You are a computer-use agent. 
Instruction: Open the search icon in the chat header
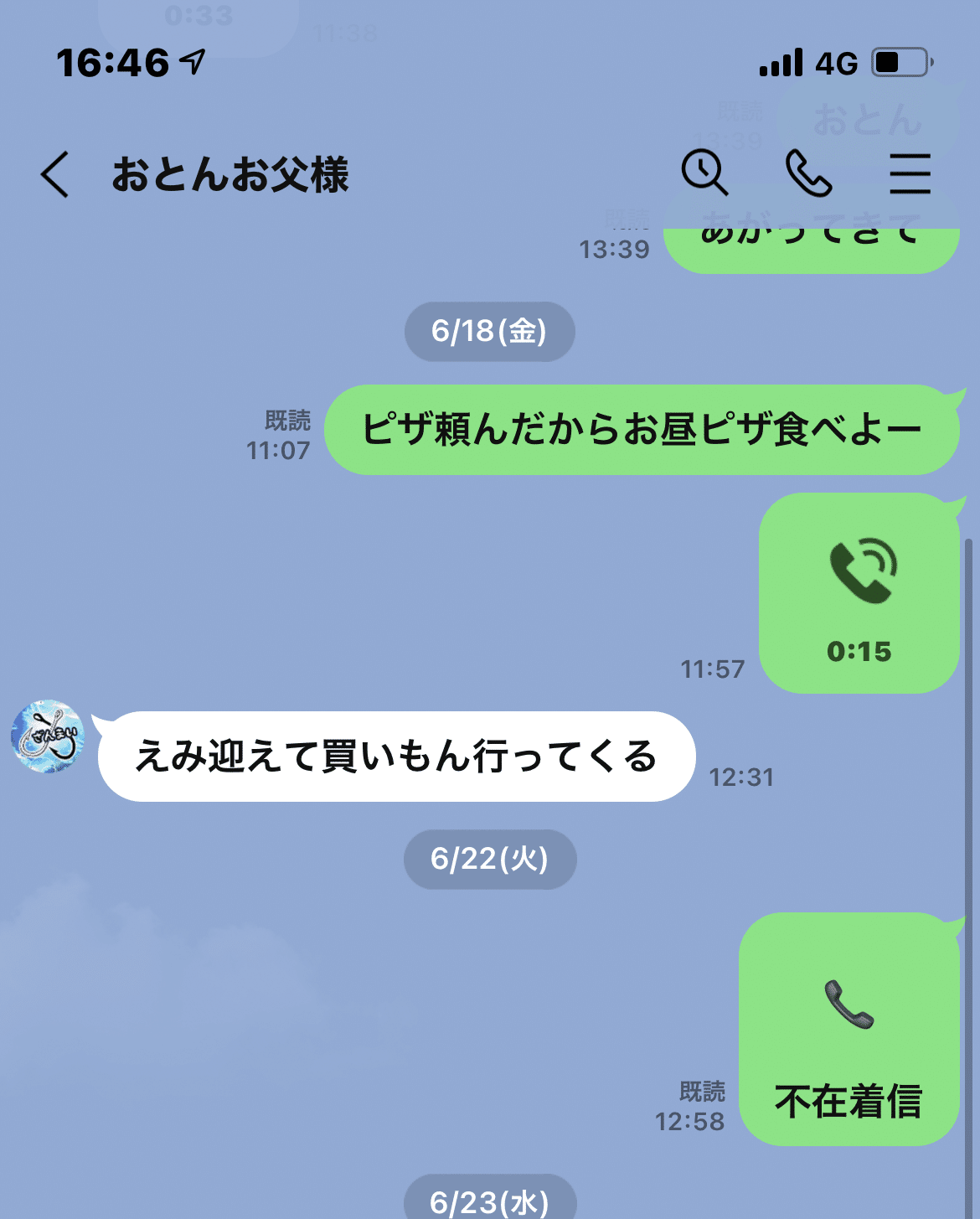click(x=704, y=174)
